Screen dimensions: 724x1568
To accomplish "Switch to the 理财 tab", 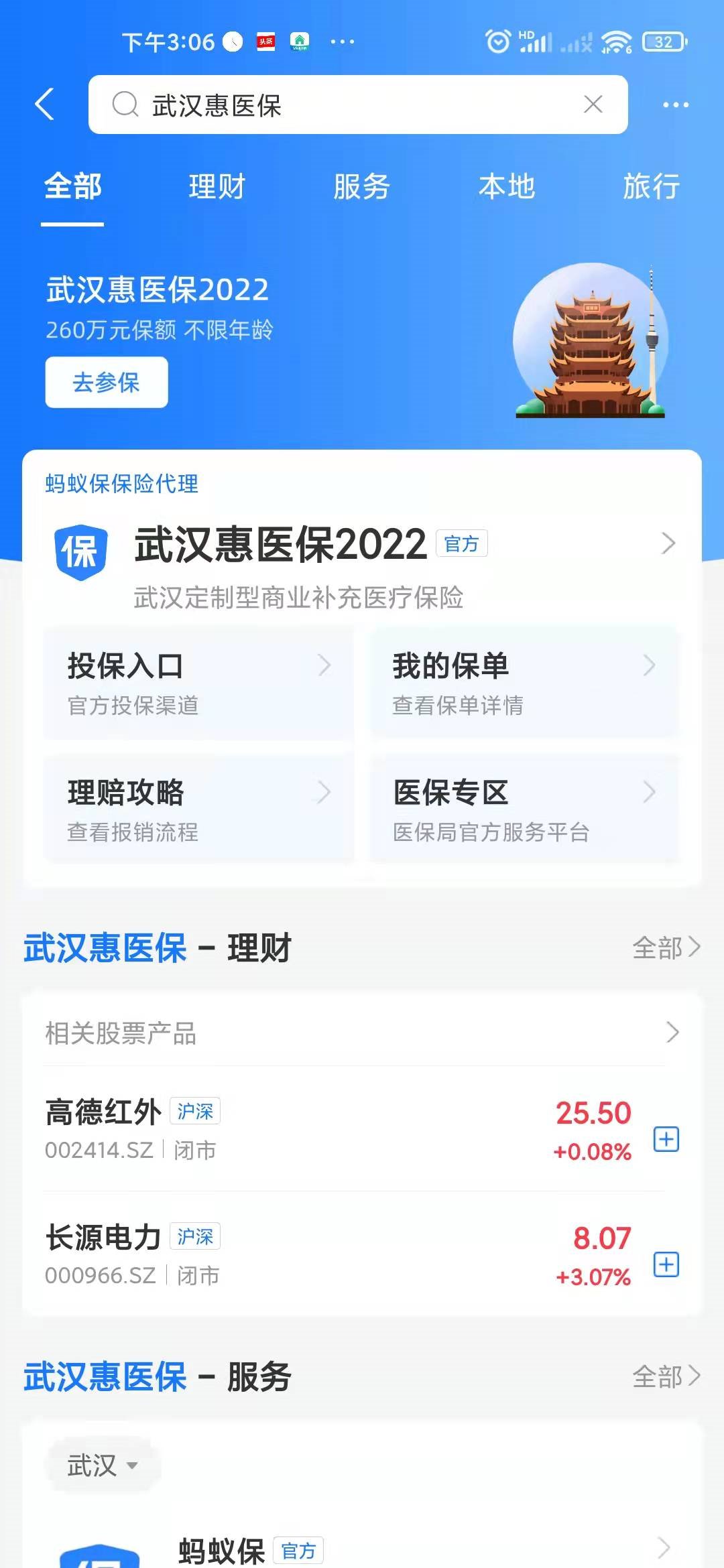I will [x=217, y=186].
